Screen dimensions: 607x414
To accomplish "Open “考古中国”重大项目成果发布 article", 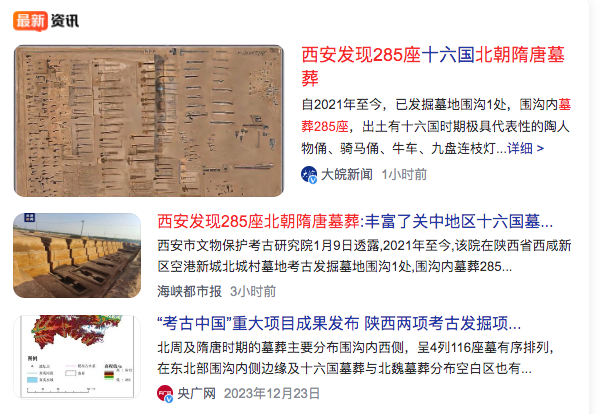I will click(x=338, y=324).
